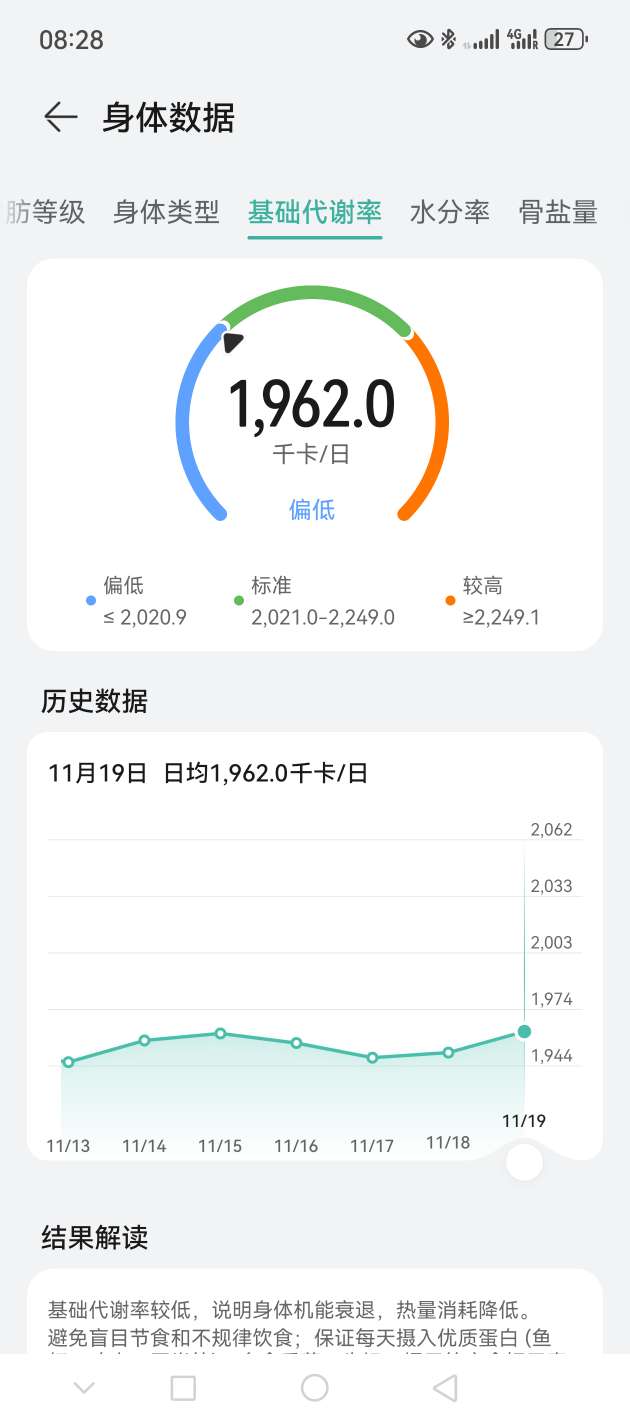Go back from the 身体数据 page
This screenshot has width=630, height=1422.
pos(60,118)
